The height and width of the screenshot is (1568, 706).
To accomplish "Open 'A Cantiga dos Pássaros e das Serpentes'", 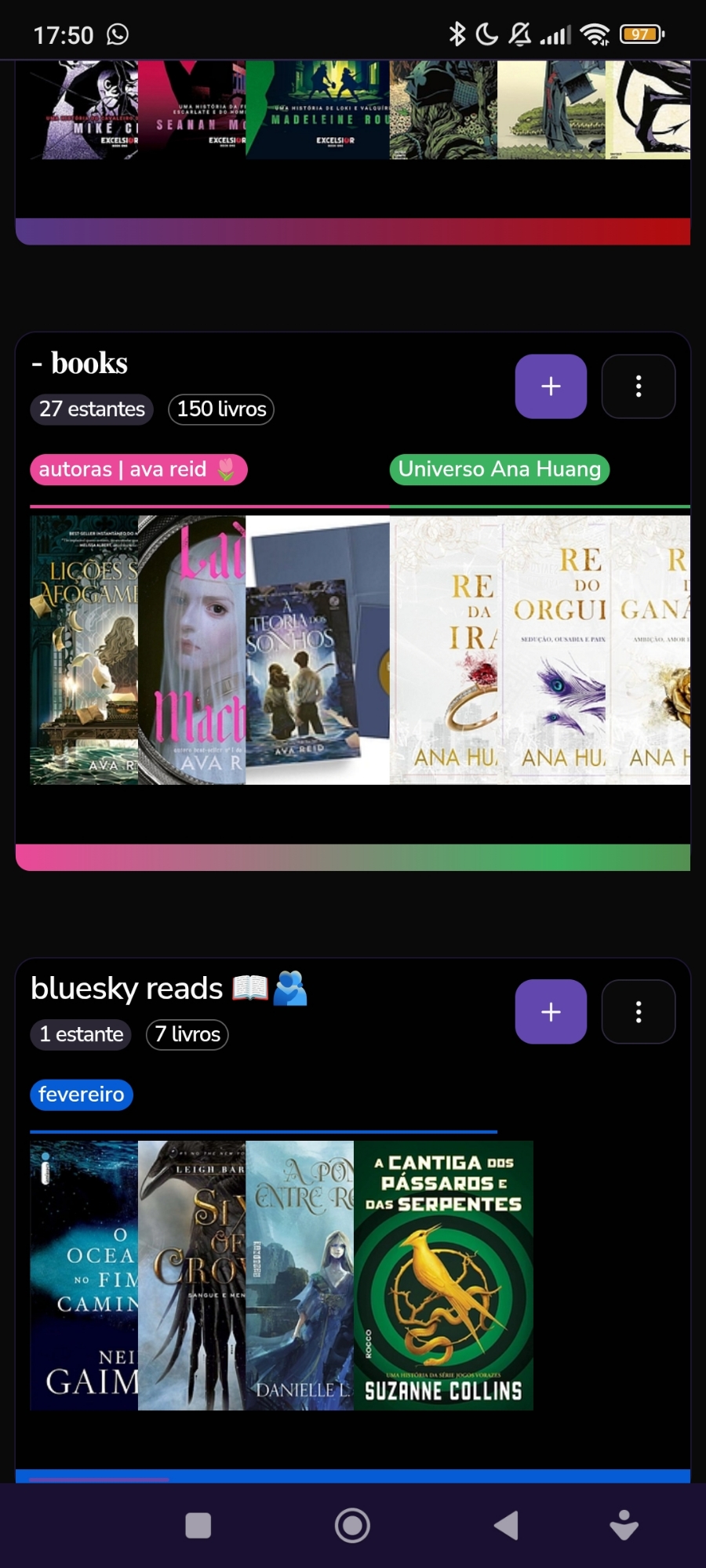I will tap(443, 1276).
